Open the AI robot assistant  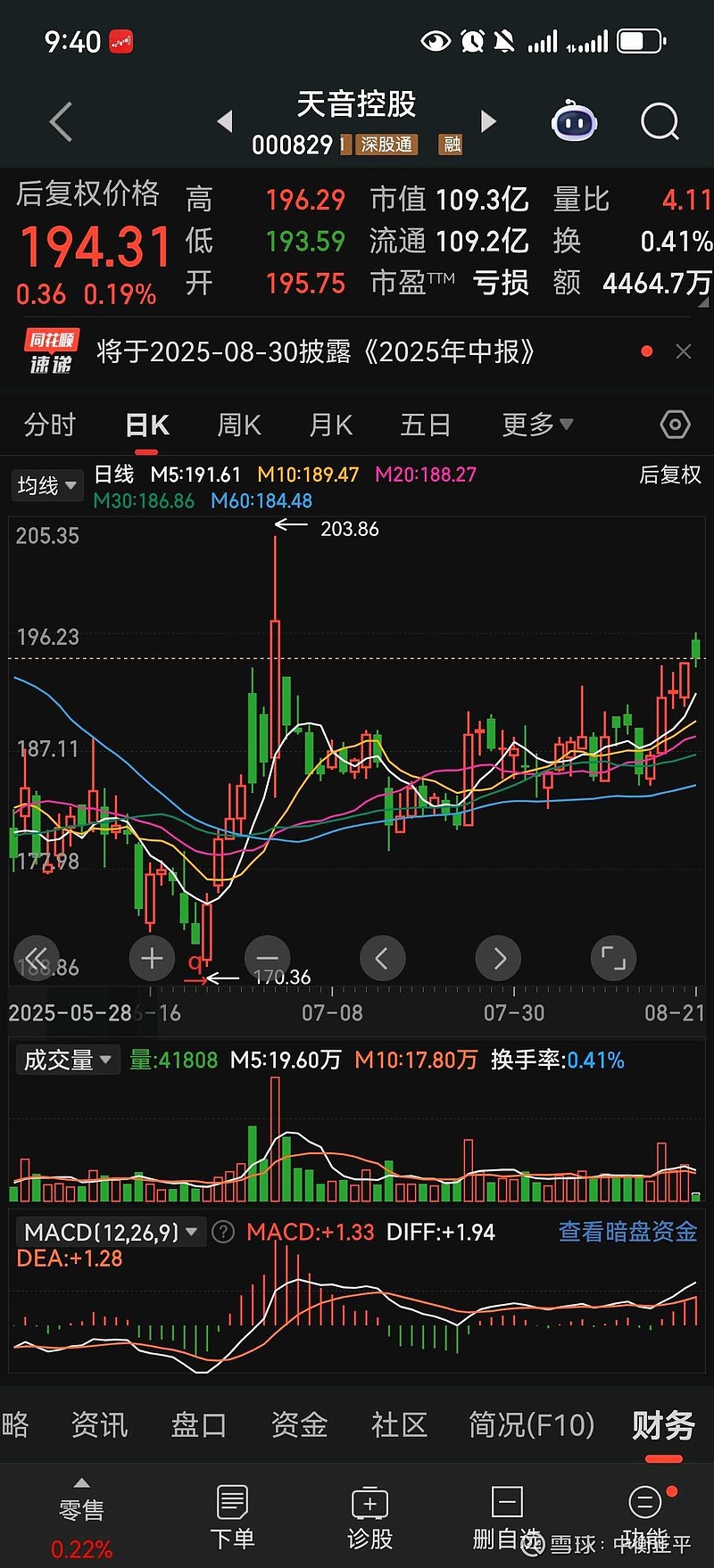point(574,122)
